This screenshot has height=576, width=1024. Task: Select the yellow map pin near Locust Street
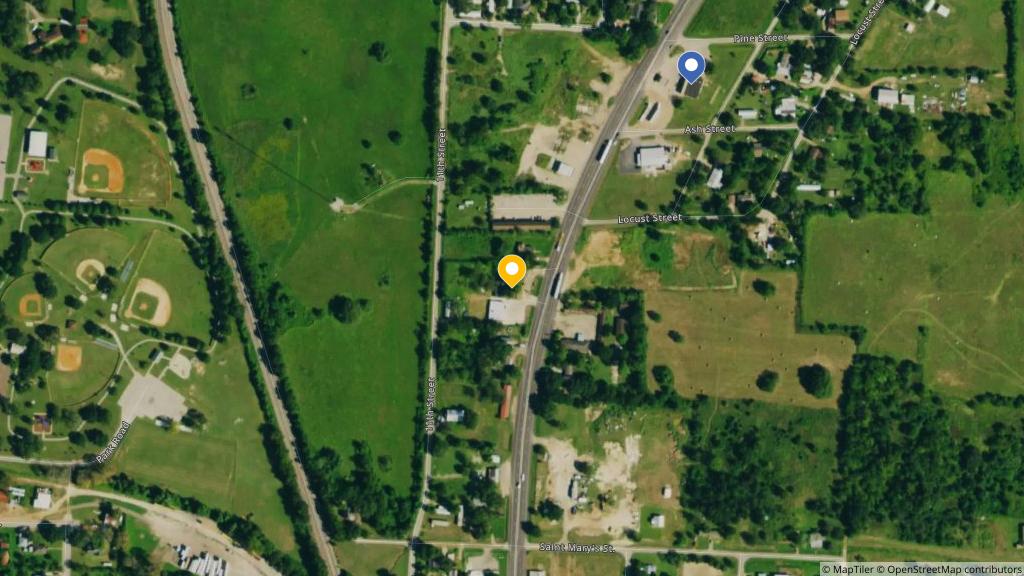tap(512, 270)
